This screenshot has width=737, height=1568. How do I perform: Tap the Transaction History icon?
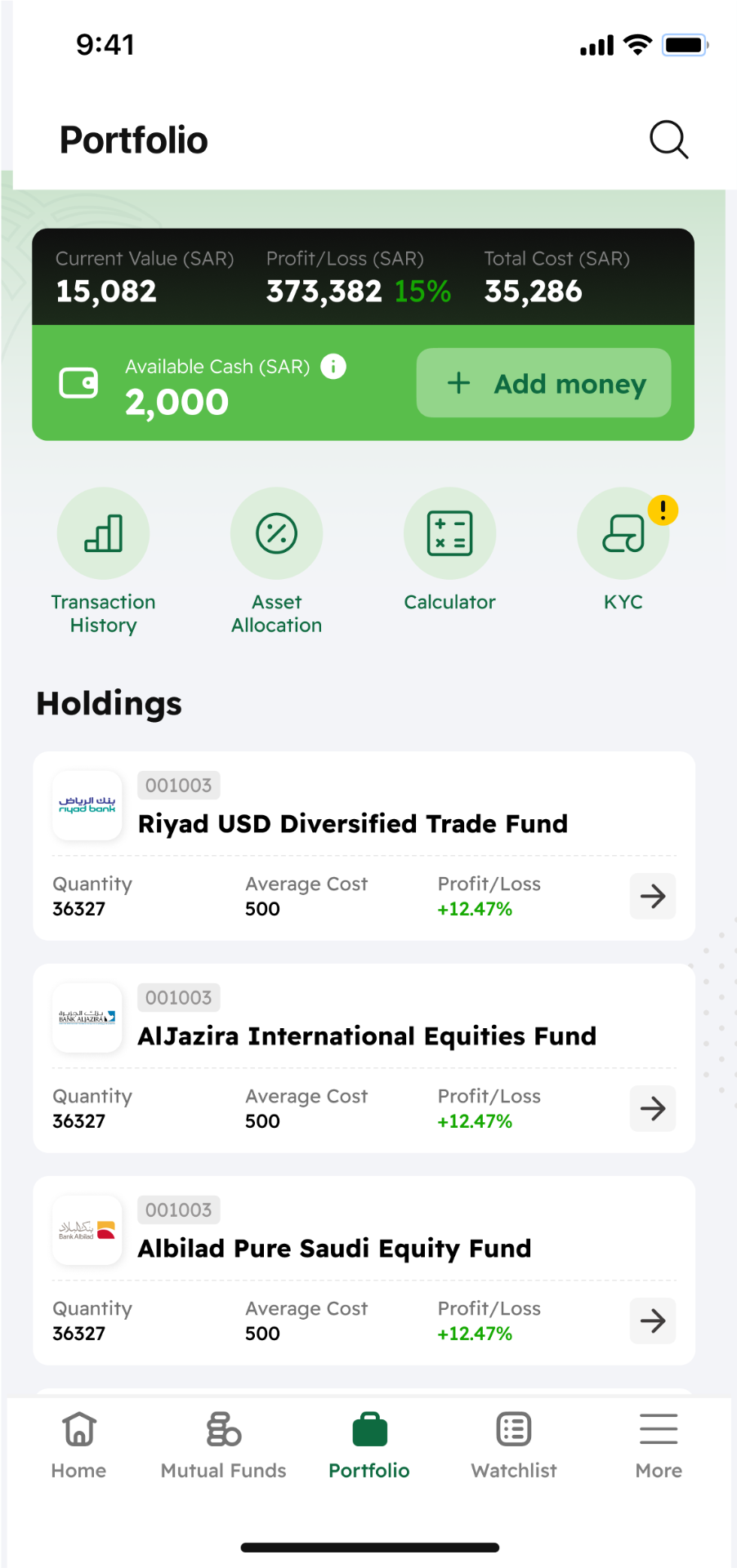(103, 532)
